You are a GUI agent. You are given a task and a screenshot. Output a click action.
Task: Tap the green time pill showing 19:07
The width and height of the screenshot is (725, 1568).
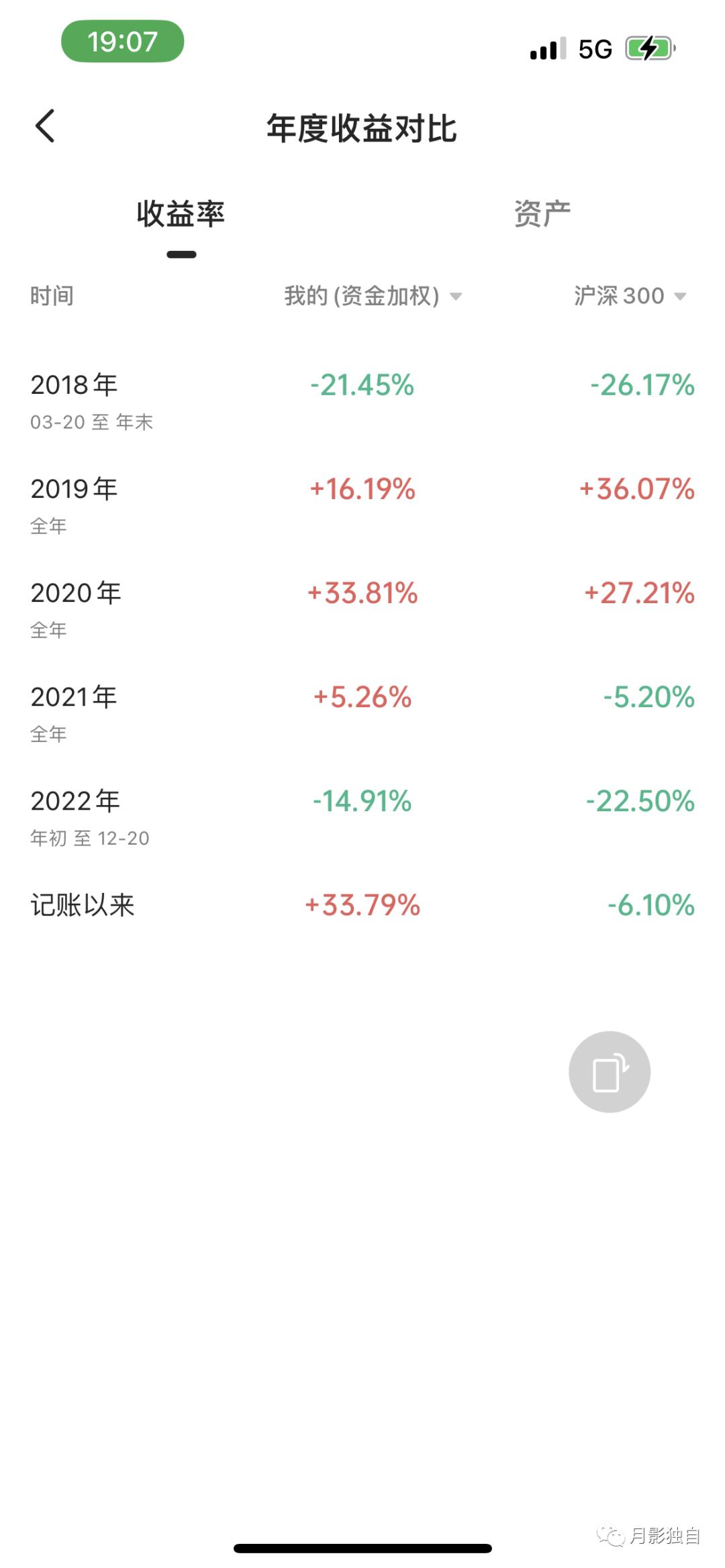(x=121, y=42)
